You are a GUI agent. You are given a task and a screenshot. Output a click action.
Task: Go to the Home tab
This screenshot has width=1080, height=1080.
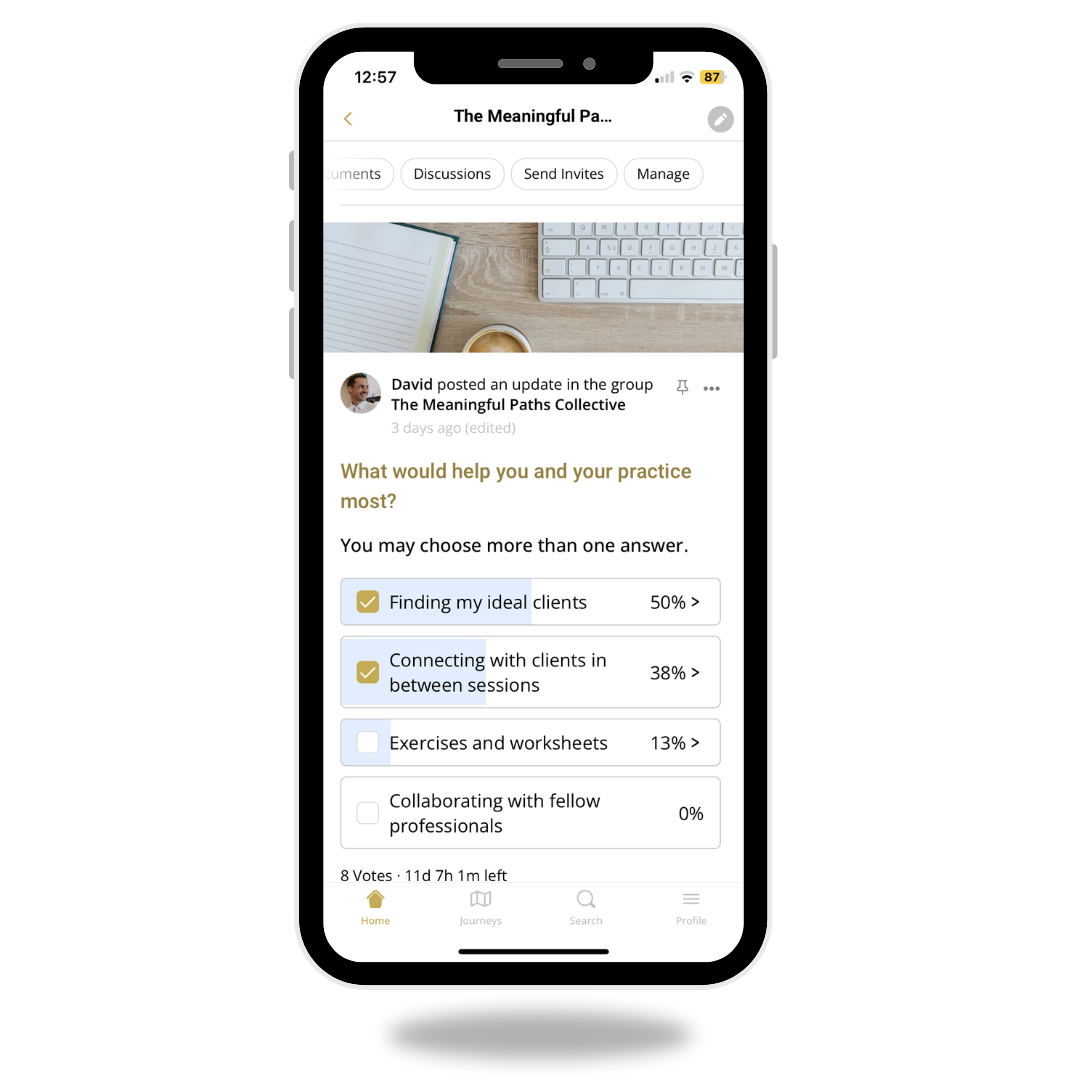(375, 907)
